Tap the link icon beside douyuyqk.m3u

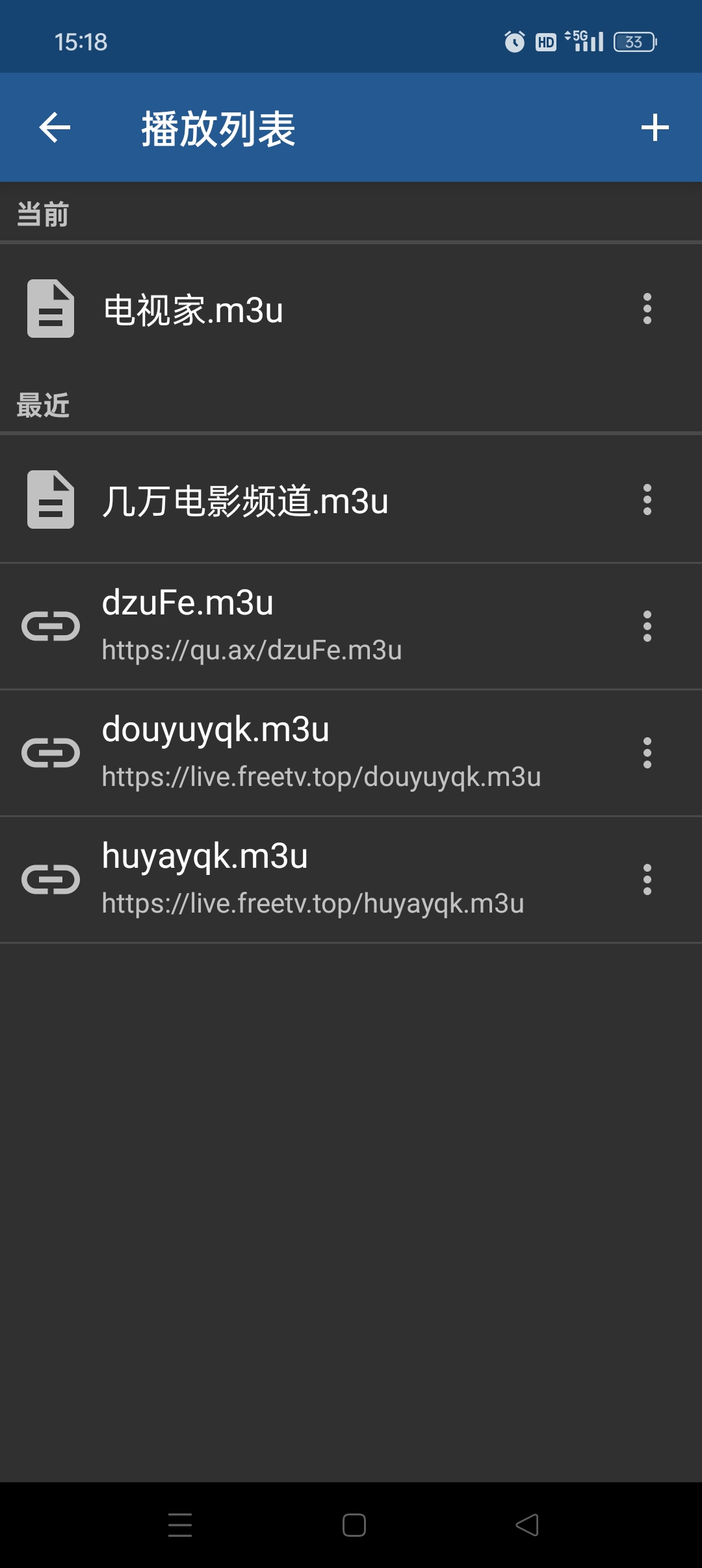coord(50,753)
